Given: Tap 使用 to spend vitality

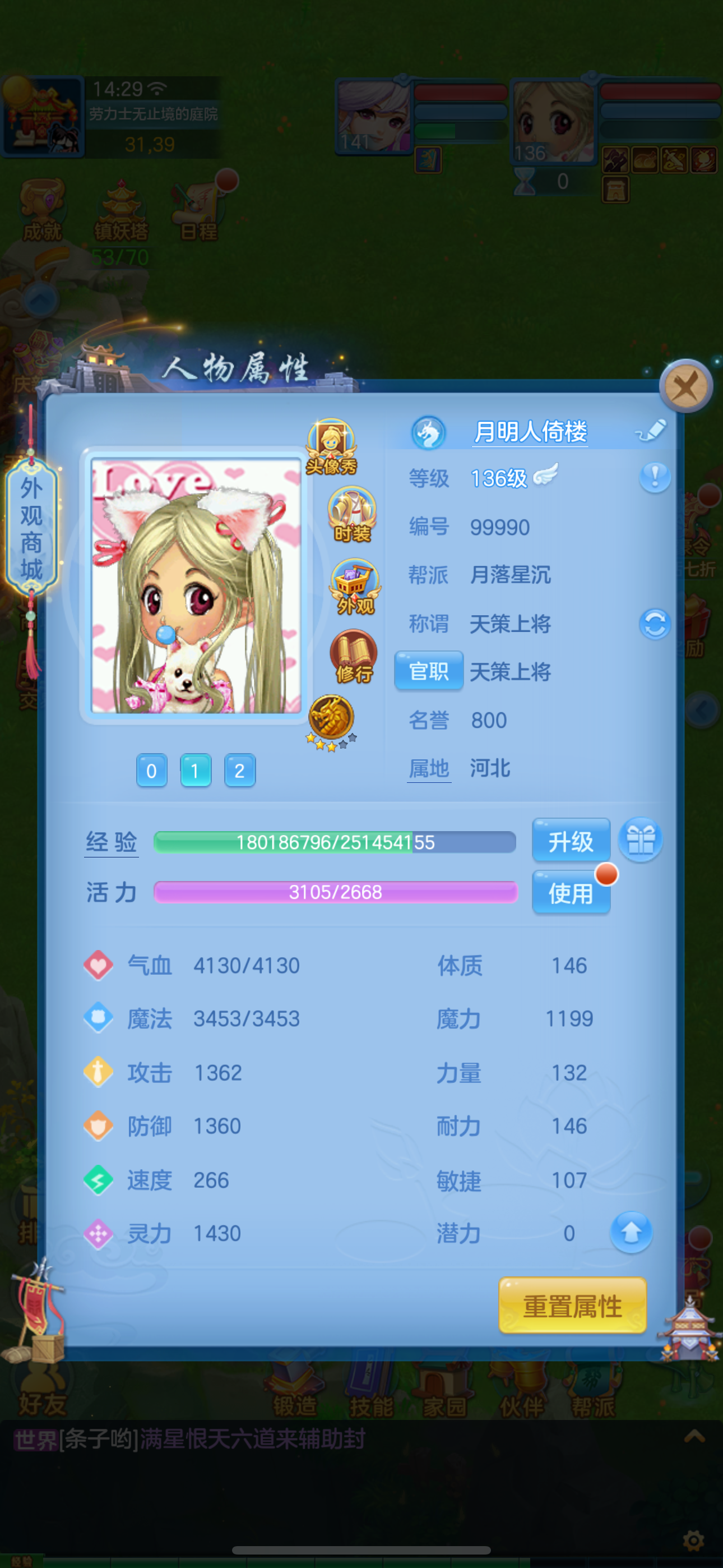Looking at the screenshot, I should pos(571,892).
